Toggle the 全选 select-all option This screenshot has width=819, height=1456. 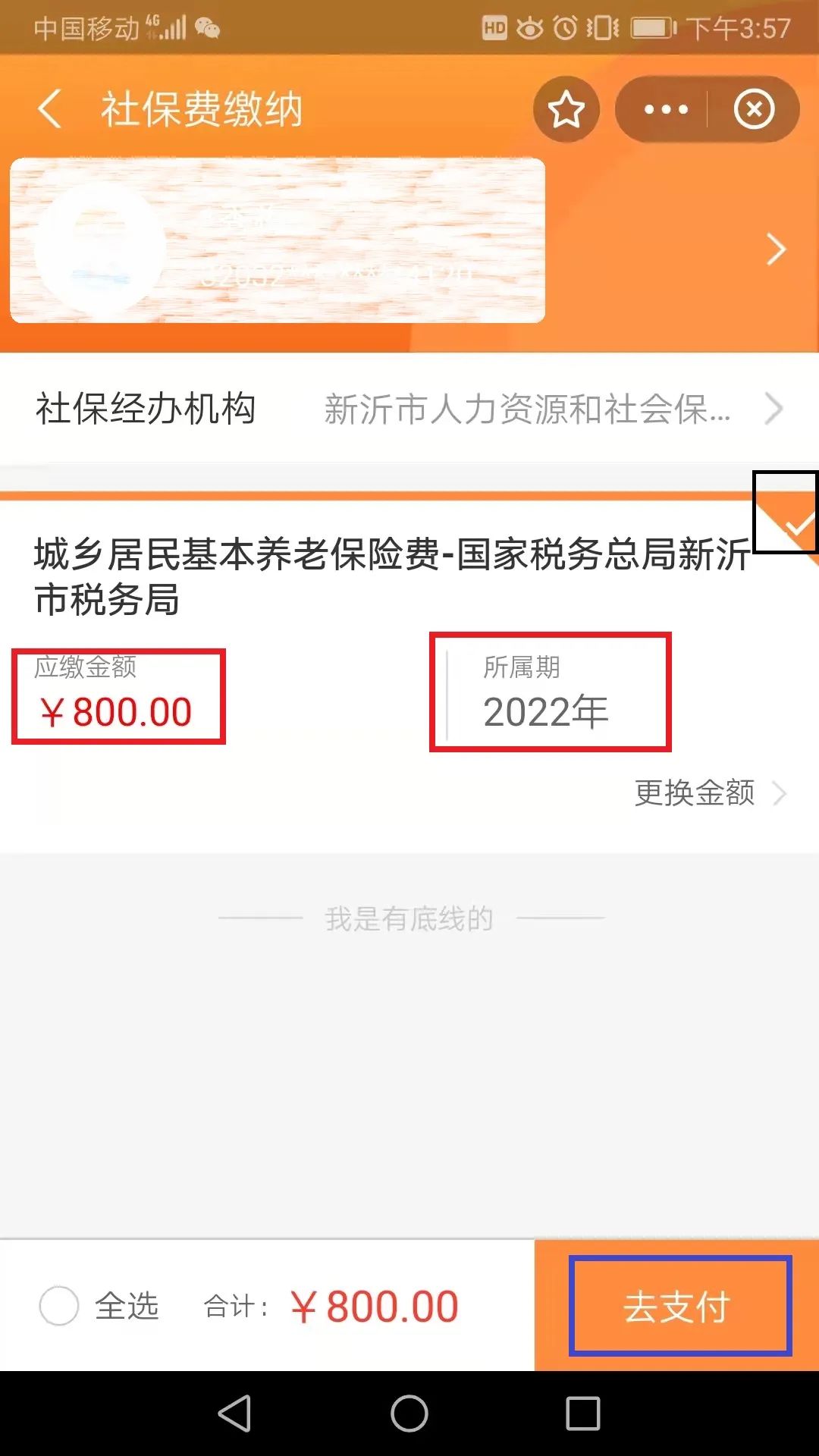(59, 1306)
